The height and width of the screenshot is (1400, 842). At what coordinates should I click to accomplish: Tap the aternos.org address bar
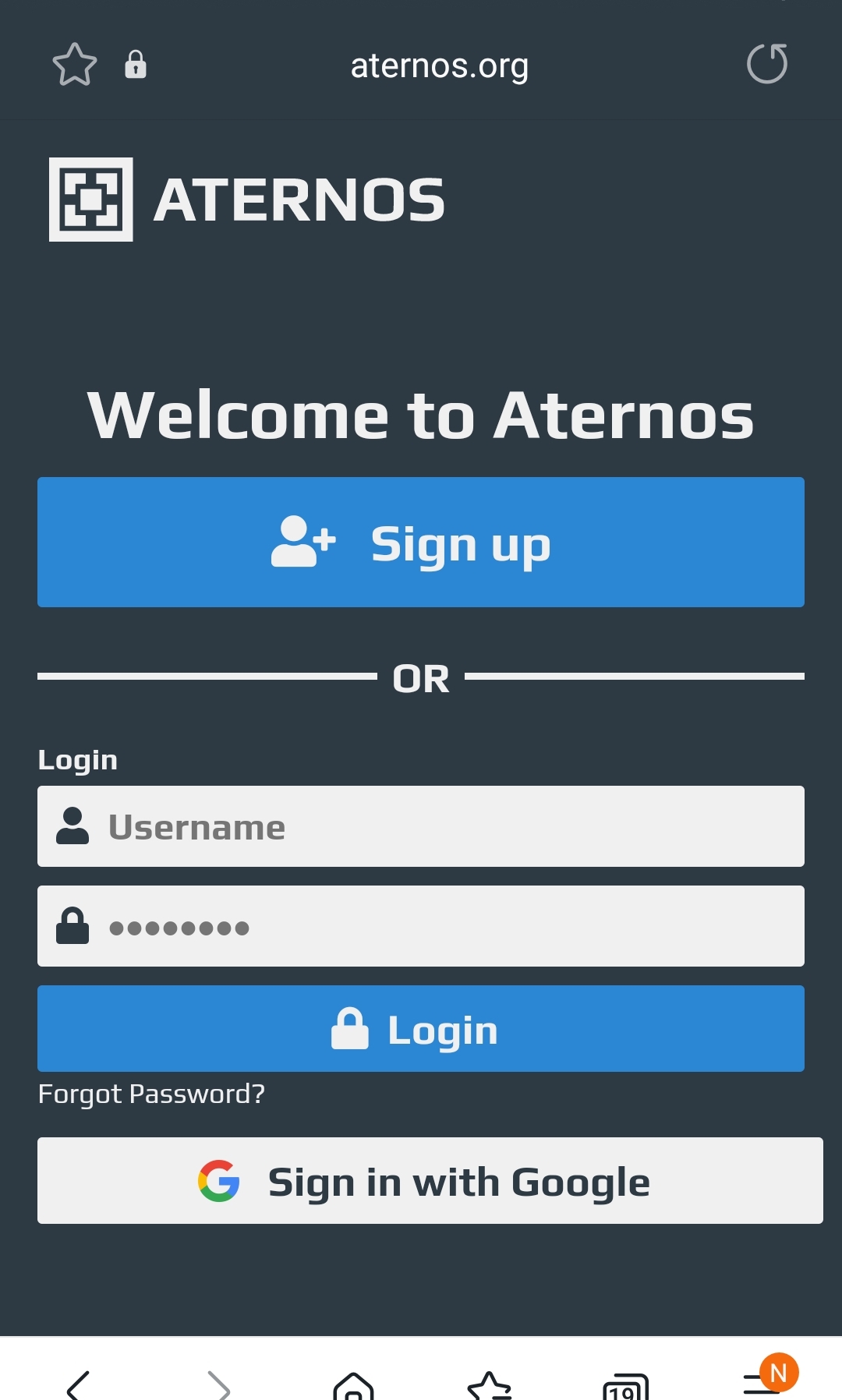pyautogui.click(x=439, y=65)
